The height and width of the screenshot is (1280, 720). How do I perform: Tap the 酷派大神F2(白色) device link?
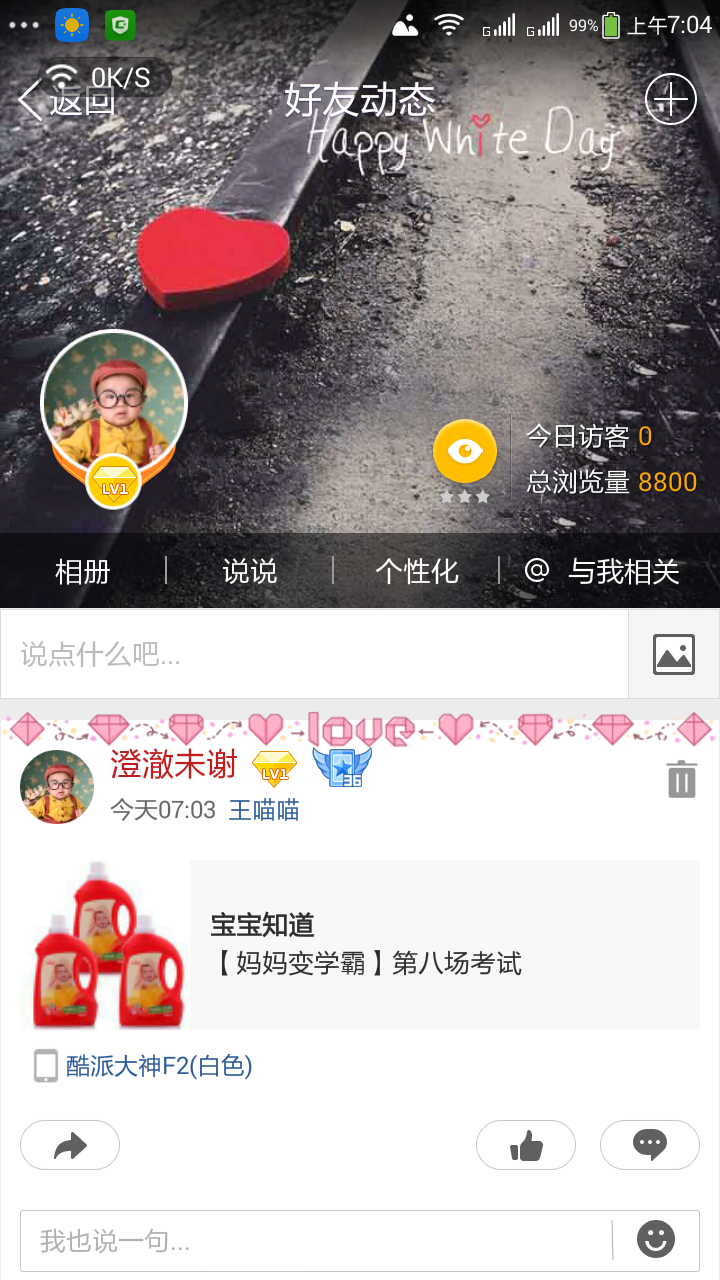[158, 1066]
